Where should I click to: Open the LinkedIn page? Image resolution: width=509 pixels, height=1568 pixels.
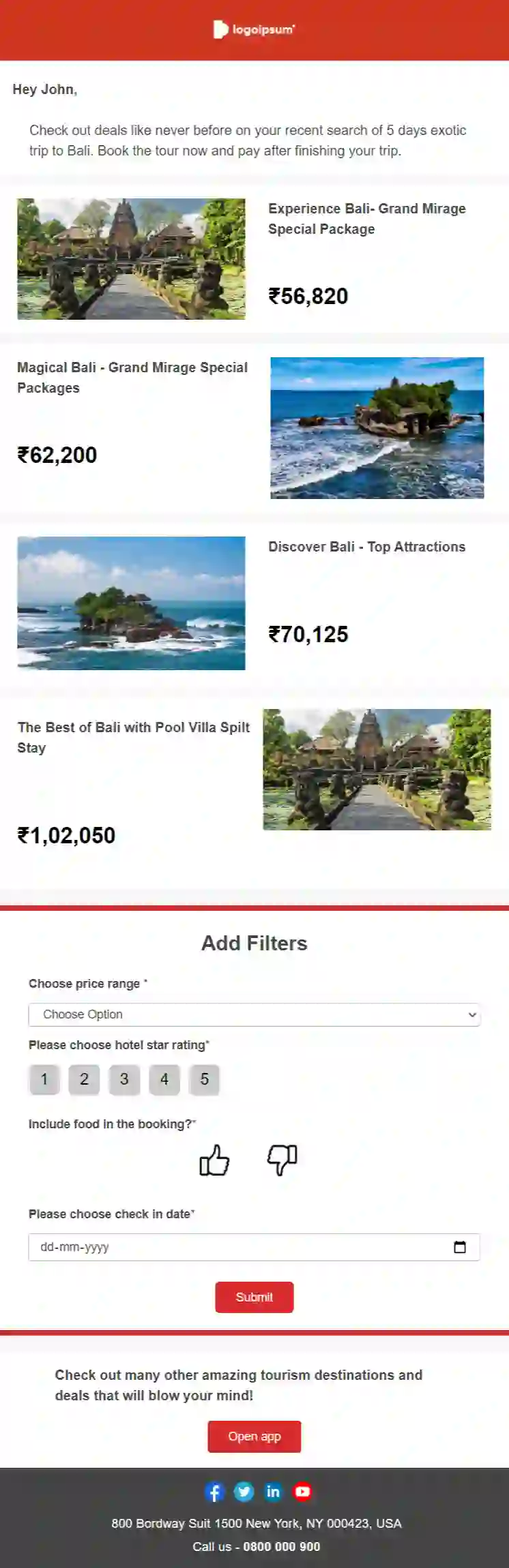(273, 1492)
